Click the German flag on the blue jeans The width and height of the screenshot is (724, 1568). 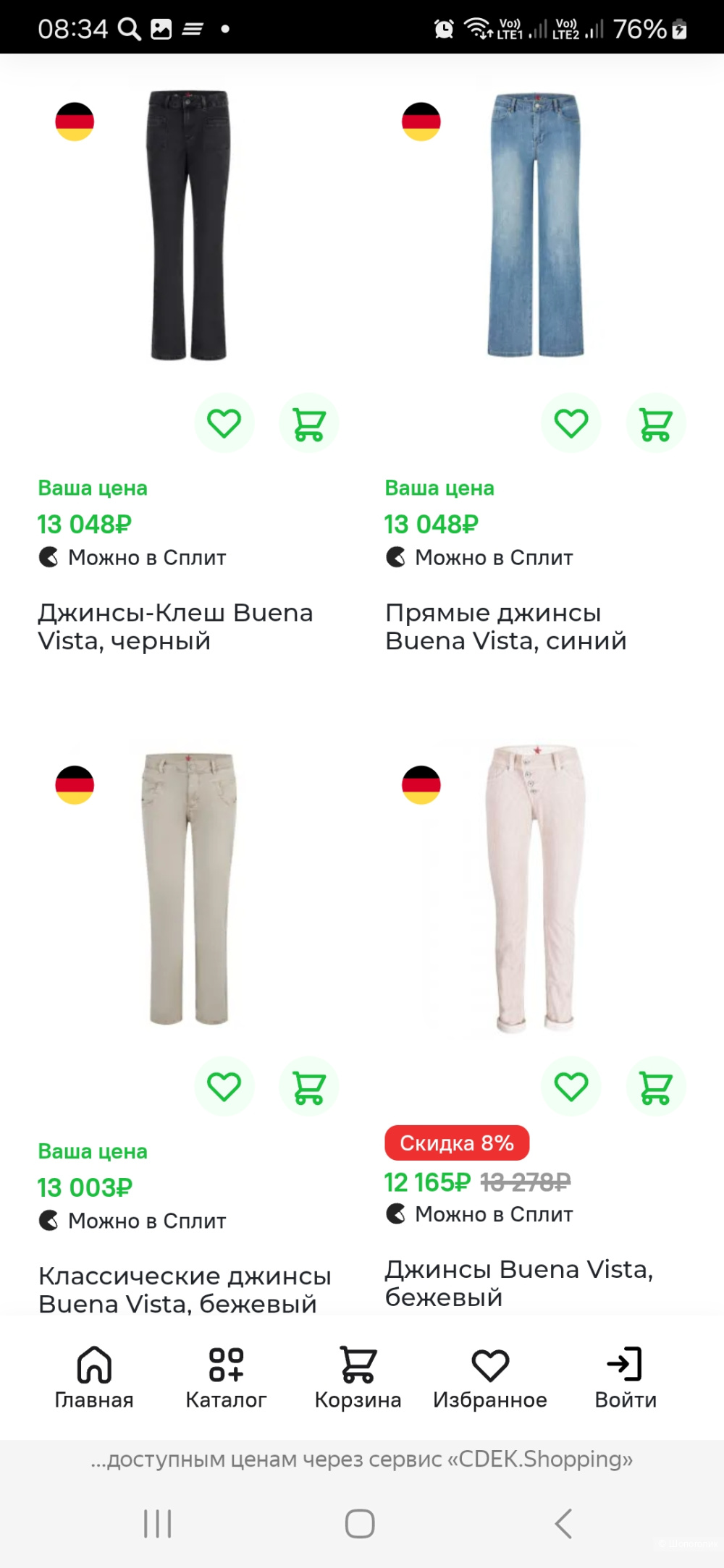tap(422, 122)
